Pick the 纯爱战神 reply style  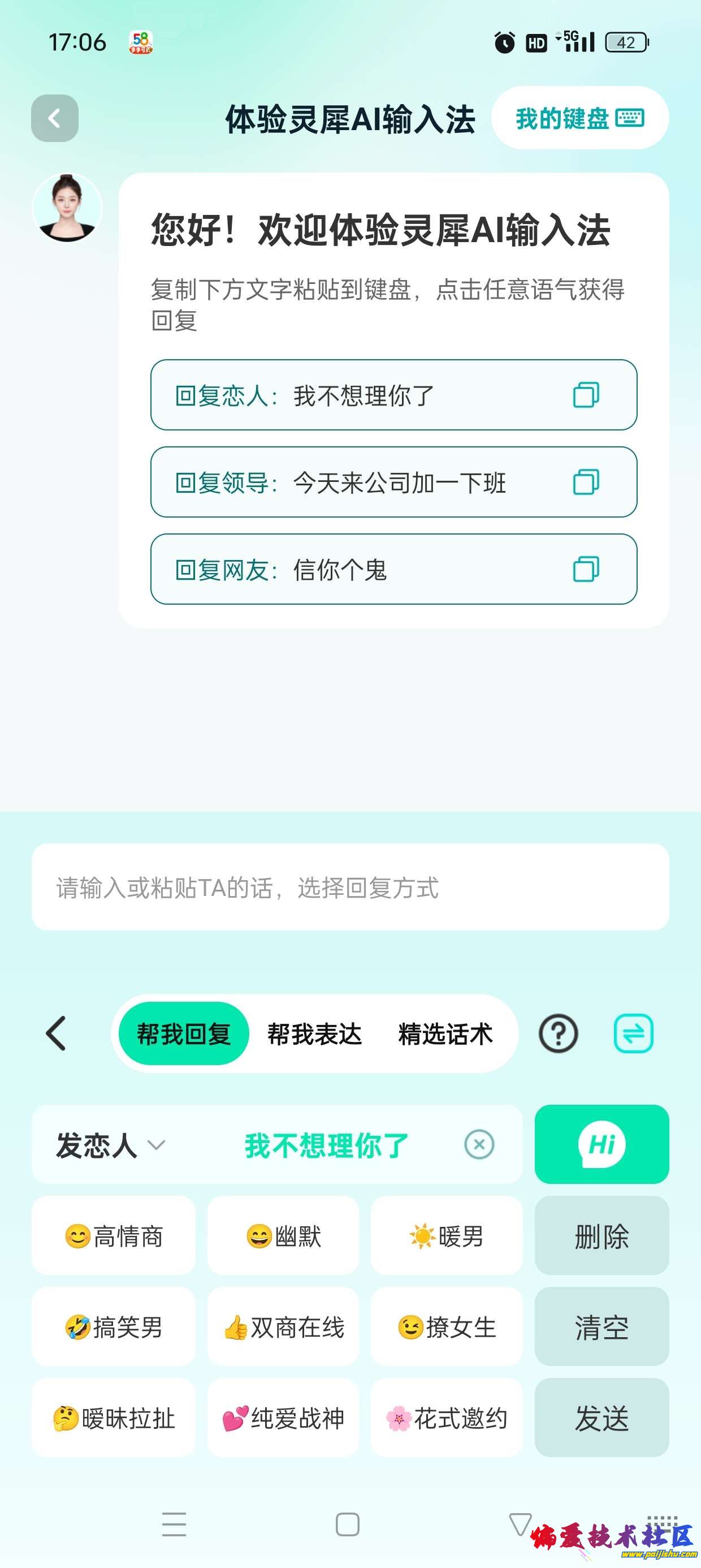[283, 1418]
